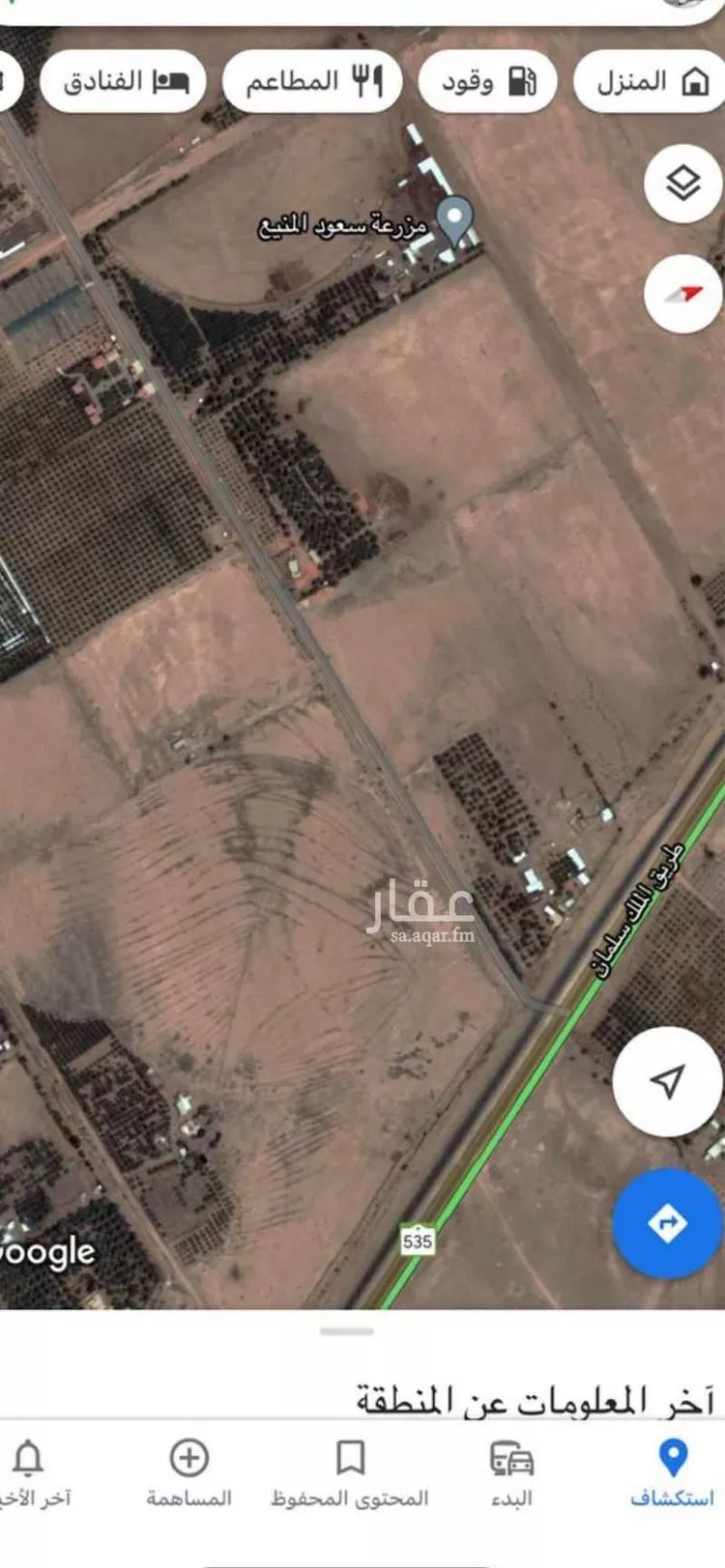The height and width of the screenshot is (1568, 725).
Task: Open the مزرعة سعود المنيع map pin
Action: click(x=455, y=217)
